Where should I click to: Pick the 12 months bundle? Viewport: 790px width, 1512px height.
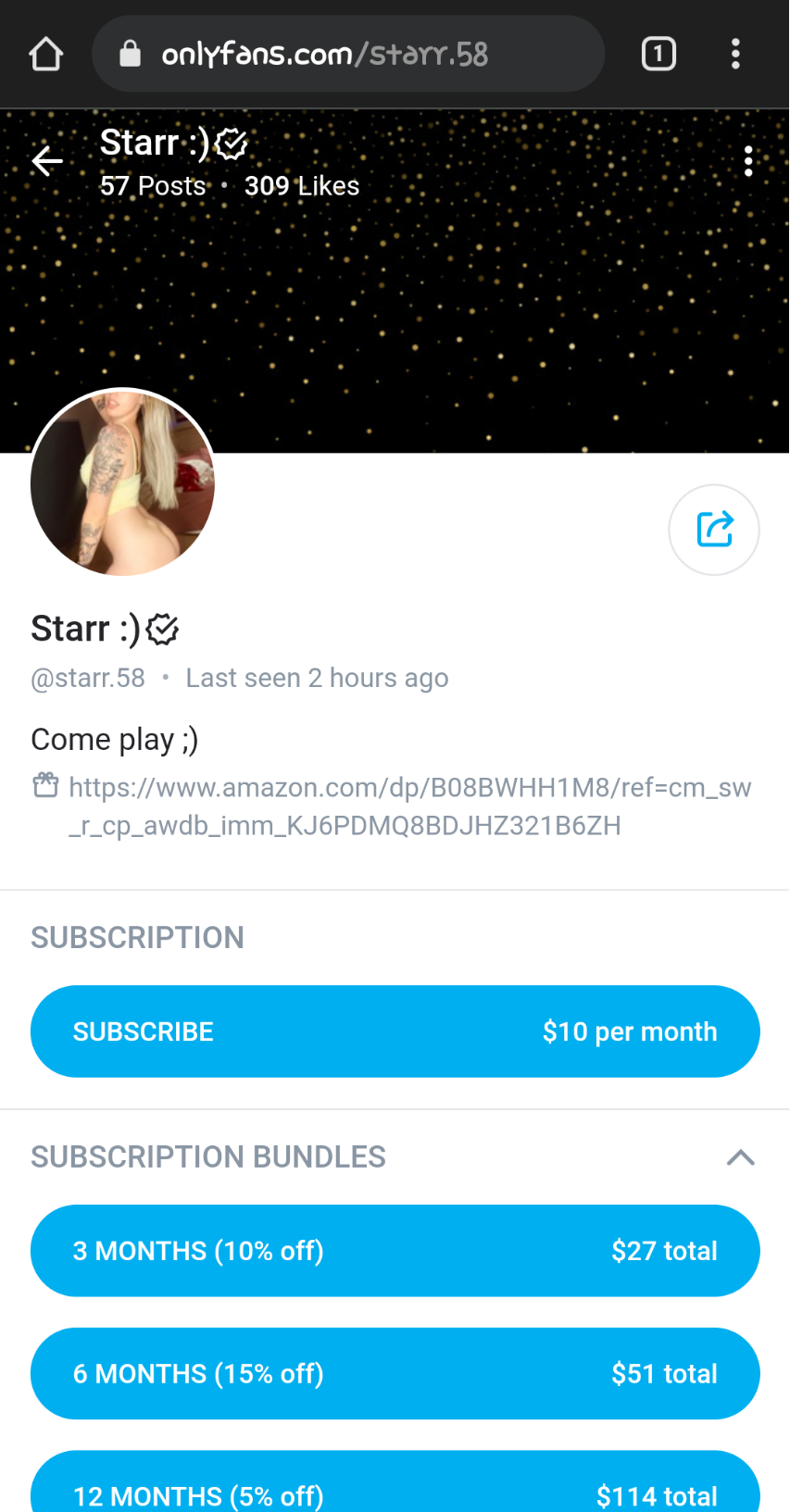(x=395, y=1487)
